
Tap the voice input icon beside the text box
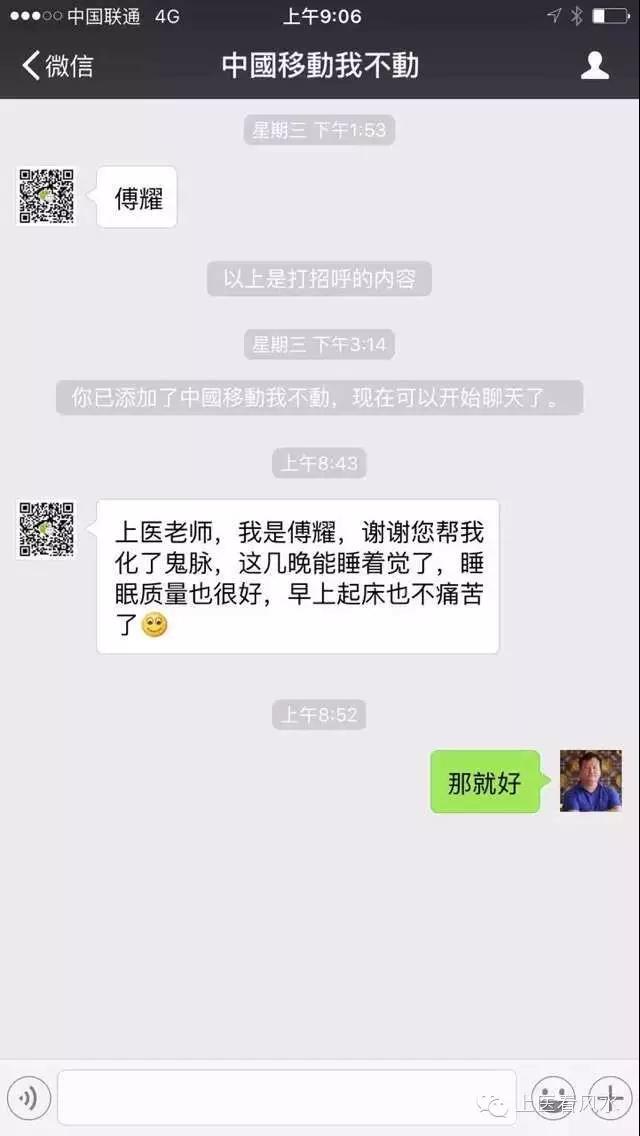(x=28, y=1098)
